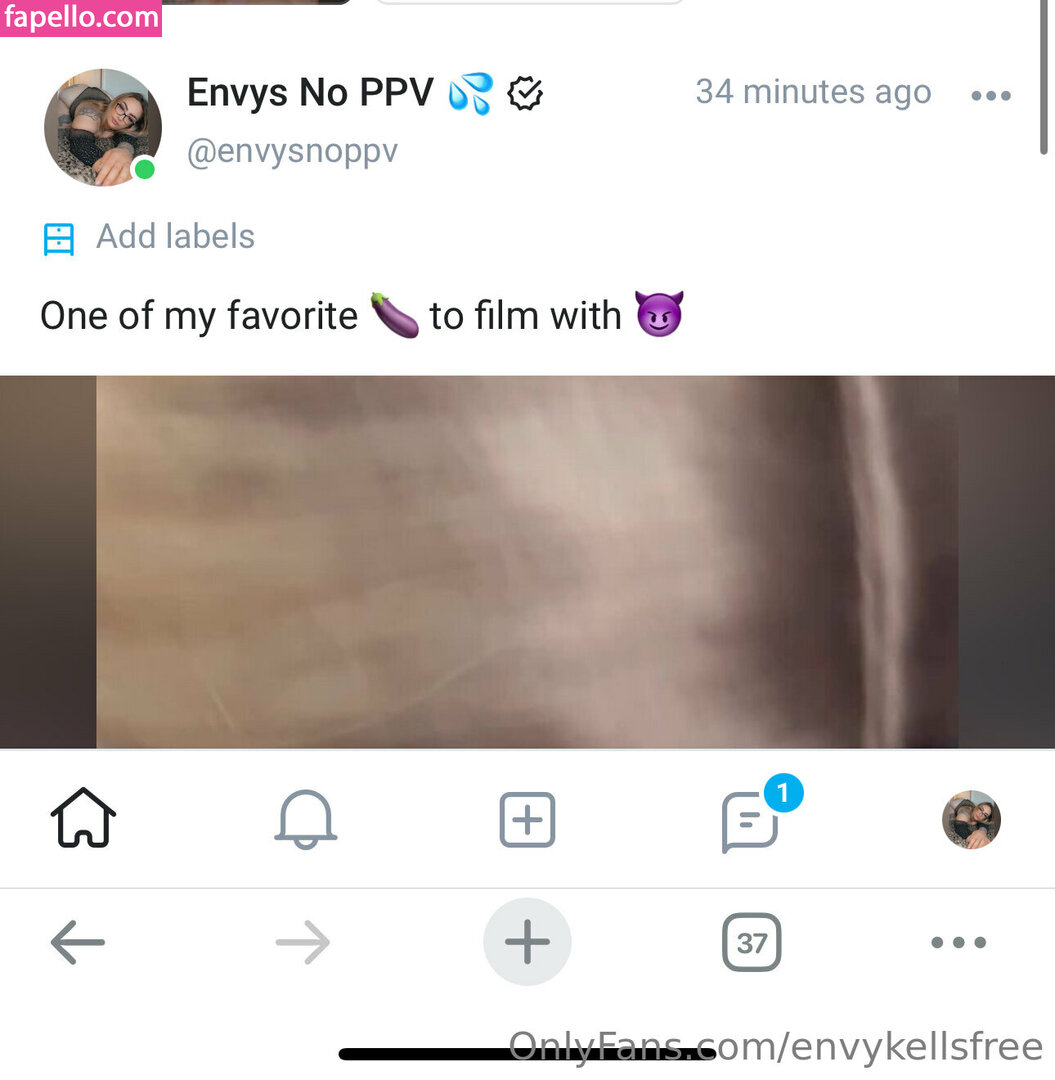Tap Add labels on the post

[174, 237]
